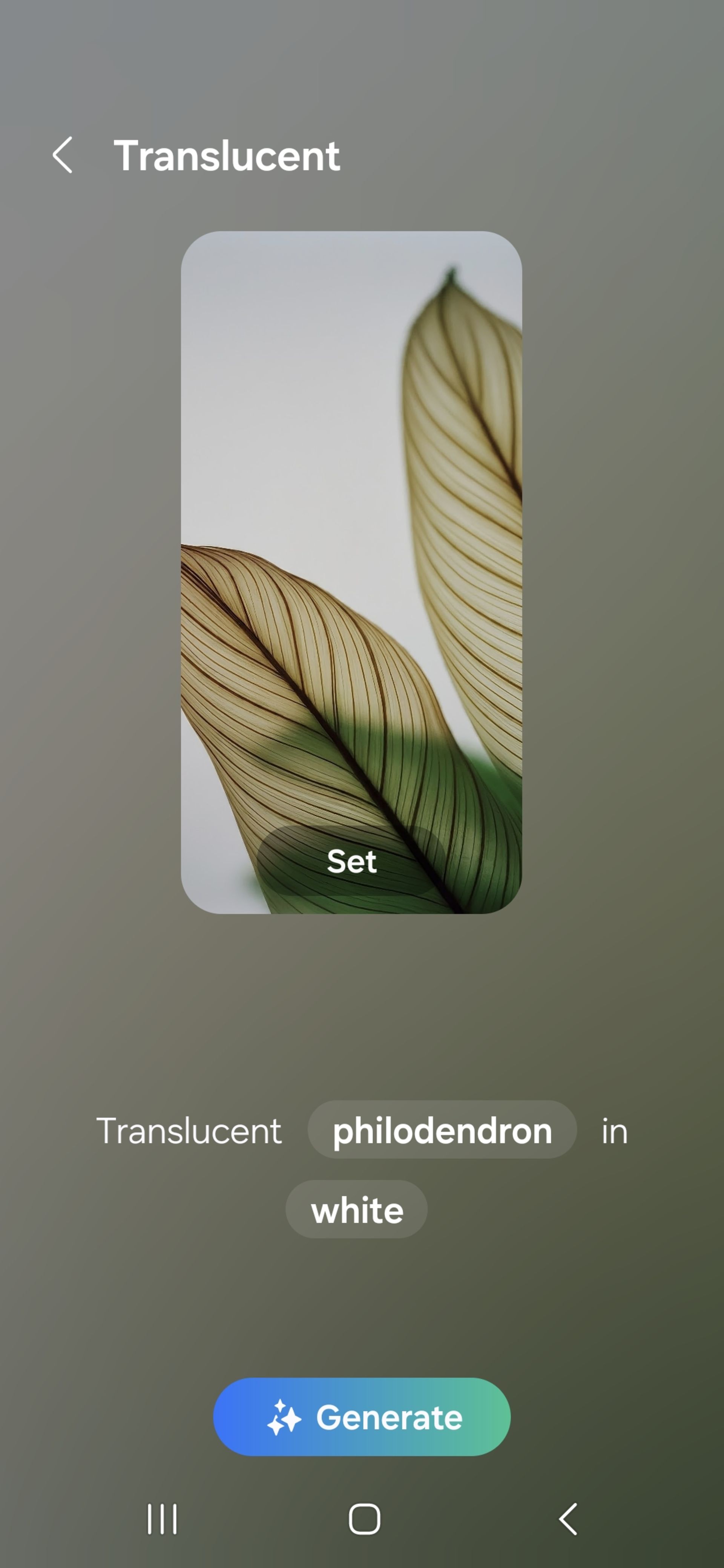Set the leaf wallpaper

[351, 861]
